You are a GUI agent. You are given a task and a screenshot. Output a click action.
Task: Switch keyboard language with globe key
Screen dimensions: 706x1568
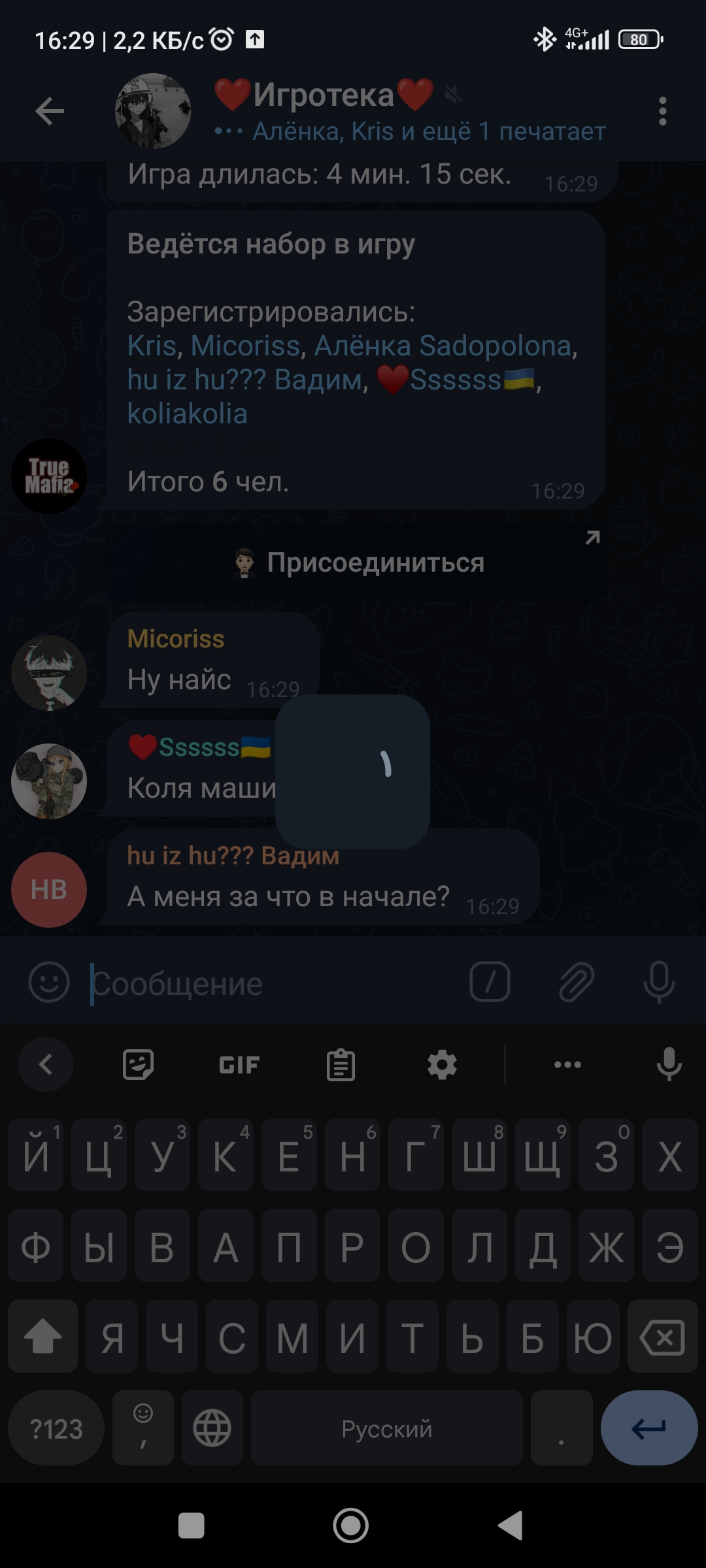pos(212,1428)
